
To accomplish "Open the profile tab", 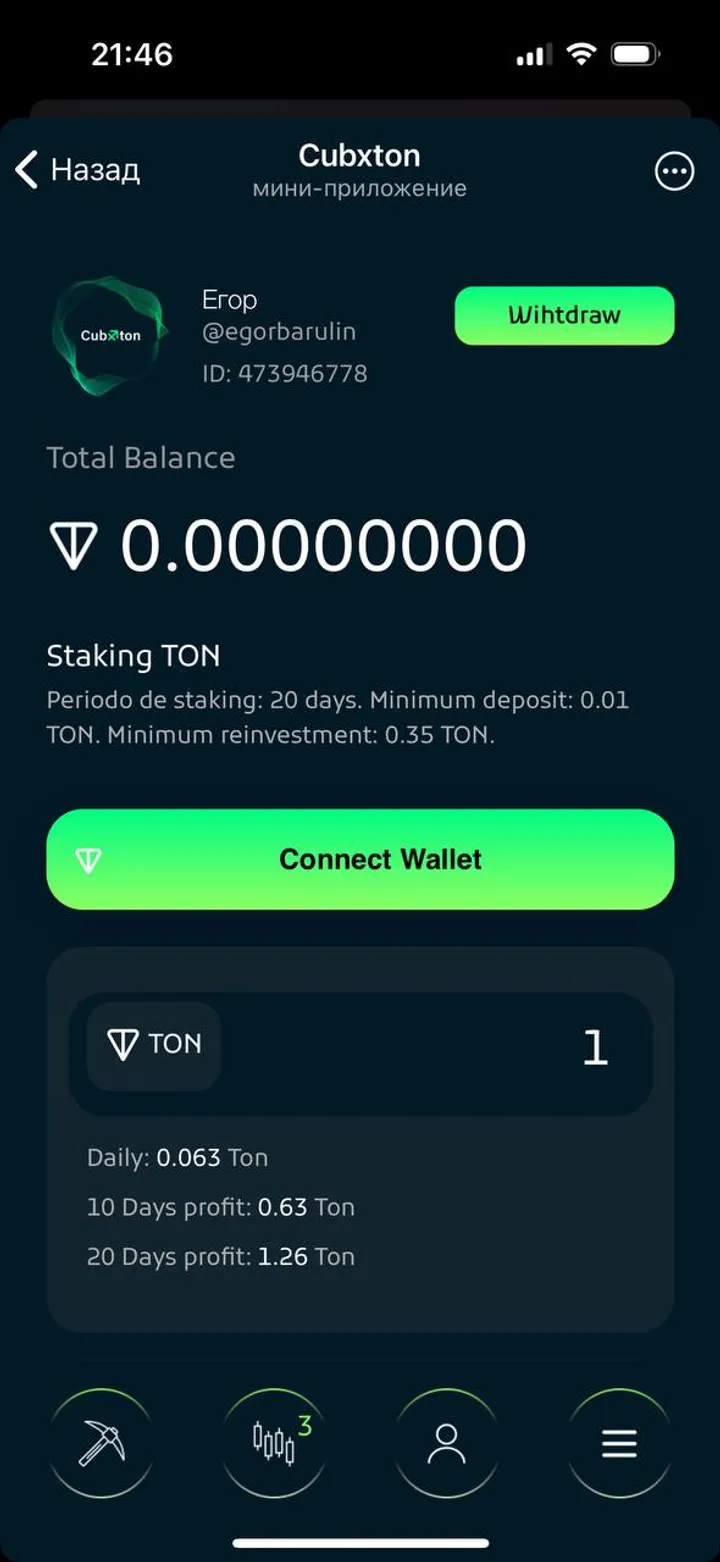I will pos(446,1442).
